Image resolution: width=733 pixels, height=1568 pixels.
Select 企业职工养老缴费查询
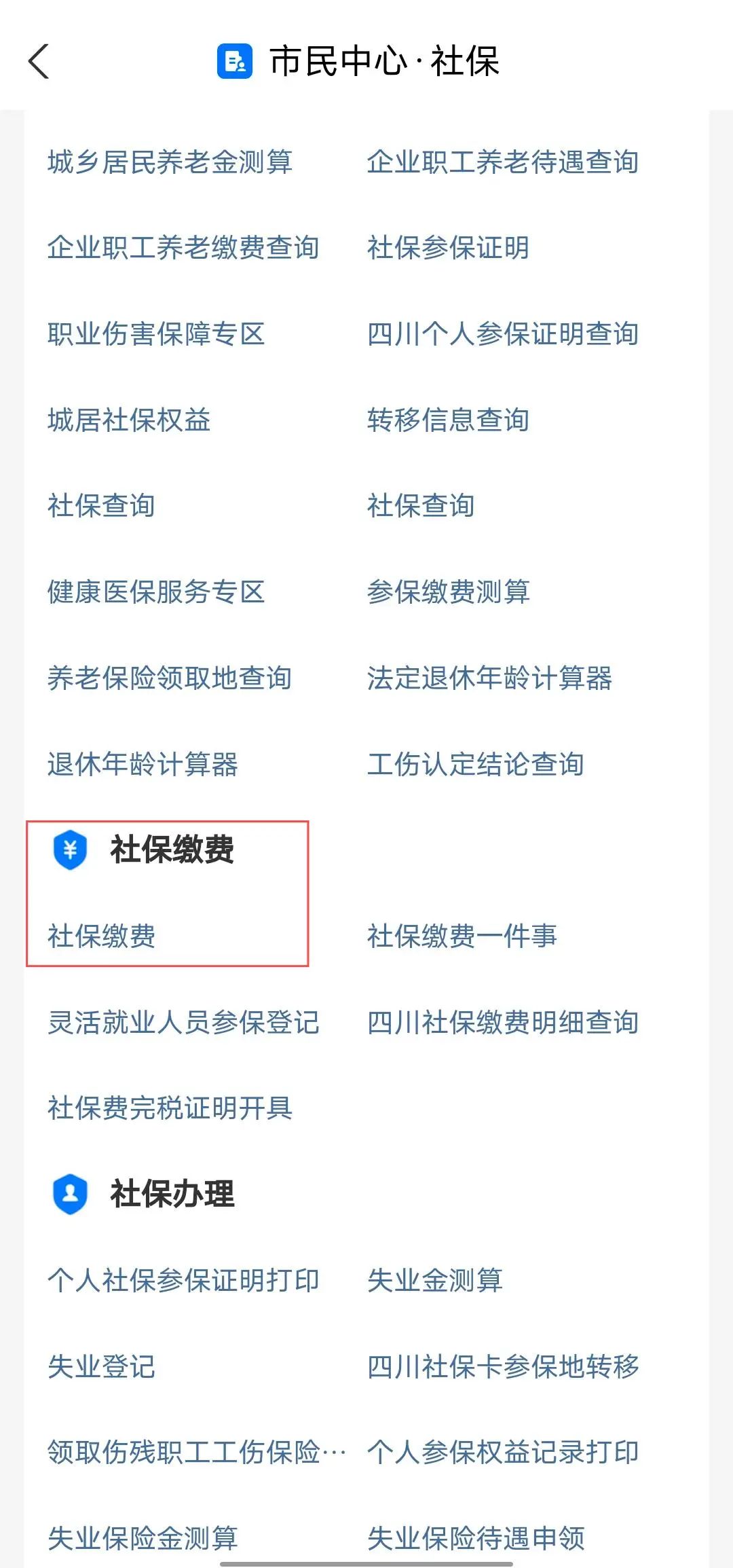coord(183,248)
